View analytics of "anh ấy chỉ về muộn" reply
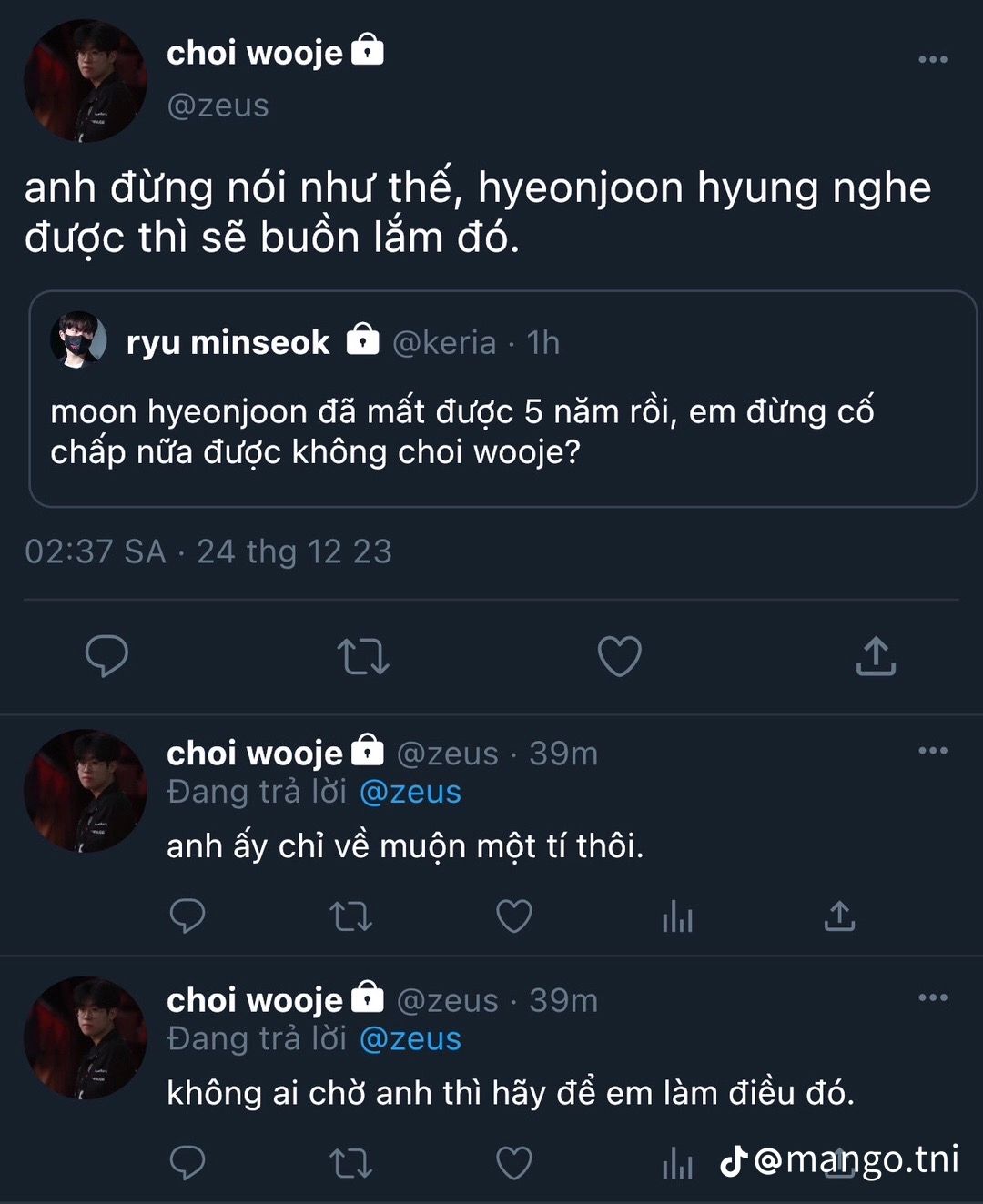 click(677, 916)
